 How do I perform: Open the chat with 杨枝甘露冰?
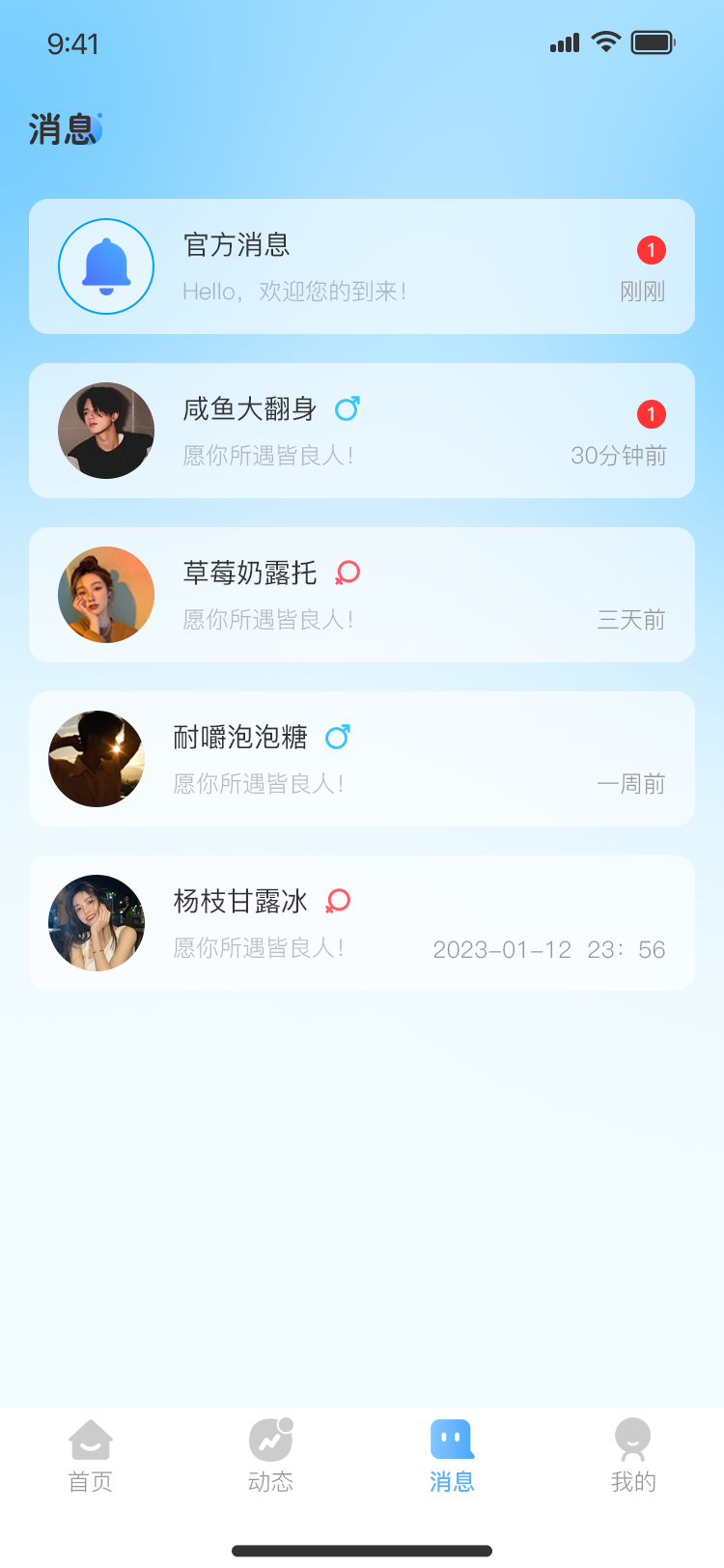coord(362,923)
